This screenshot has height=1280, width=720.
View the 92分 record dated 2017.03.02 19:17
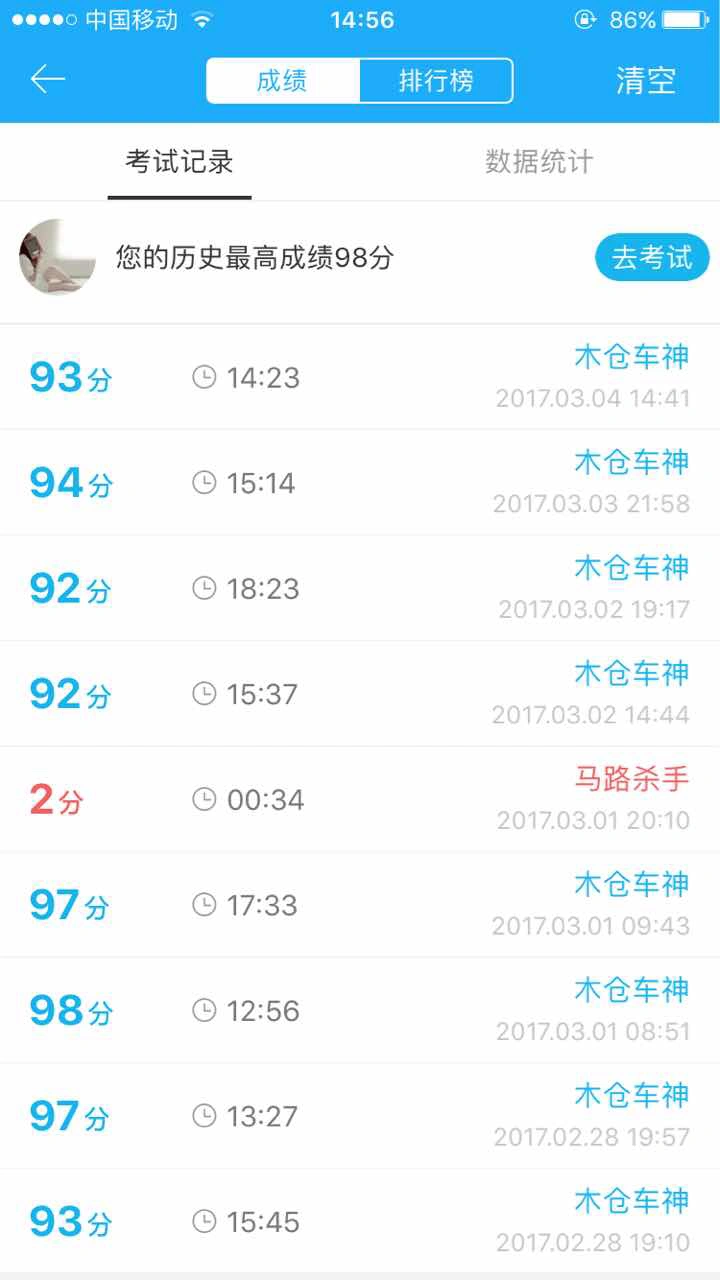pyautogui.click(x=360, y=588)
